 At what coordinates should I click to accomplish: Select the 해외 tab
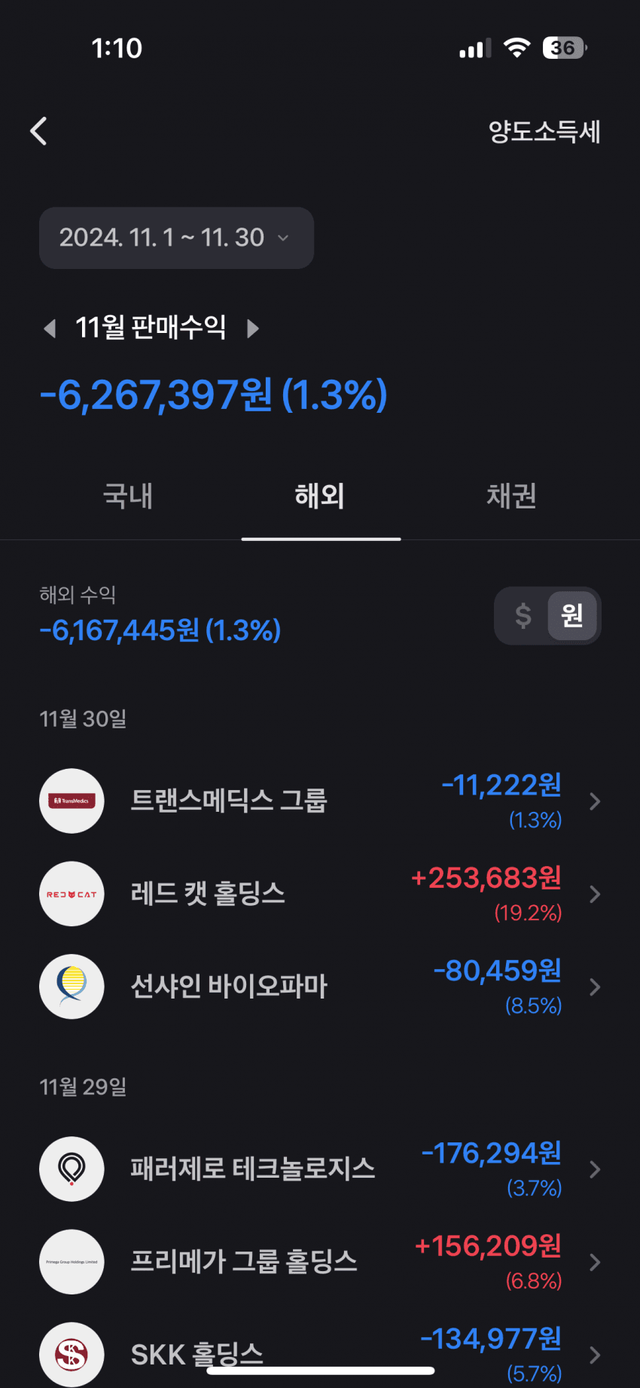point(320,496)
